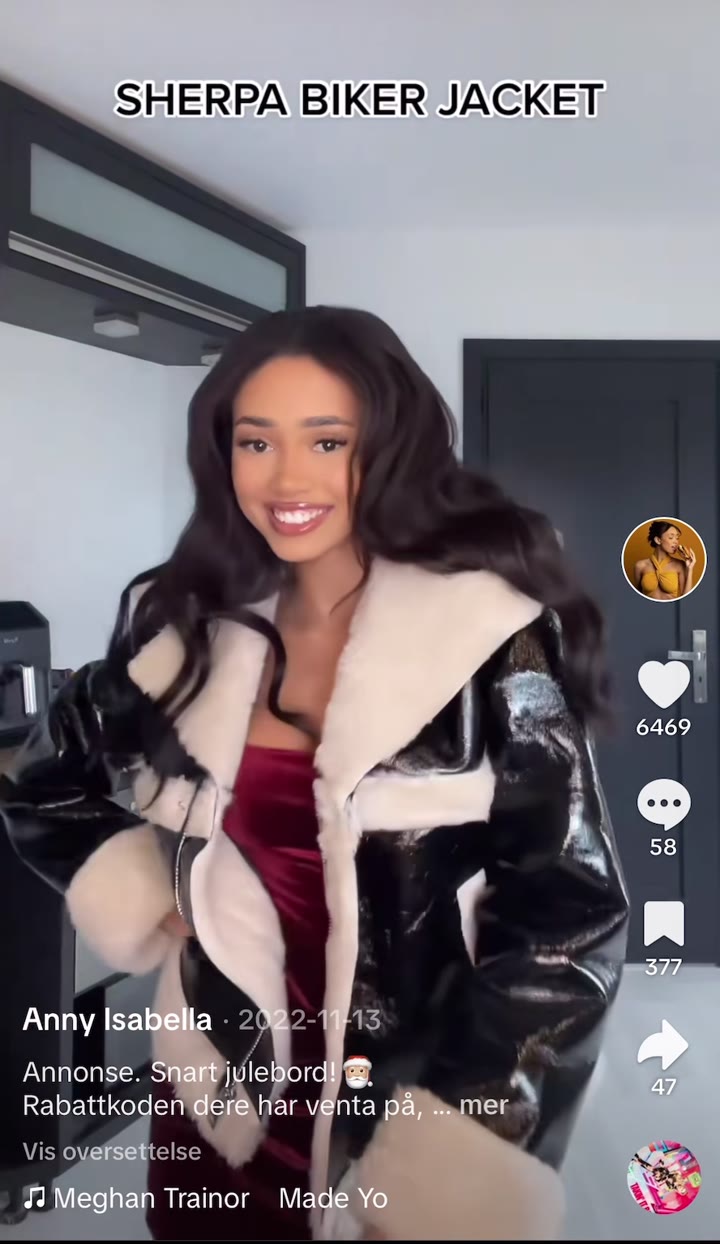Open the spinning sound disc

pos(664,1177)
